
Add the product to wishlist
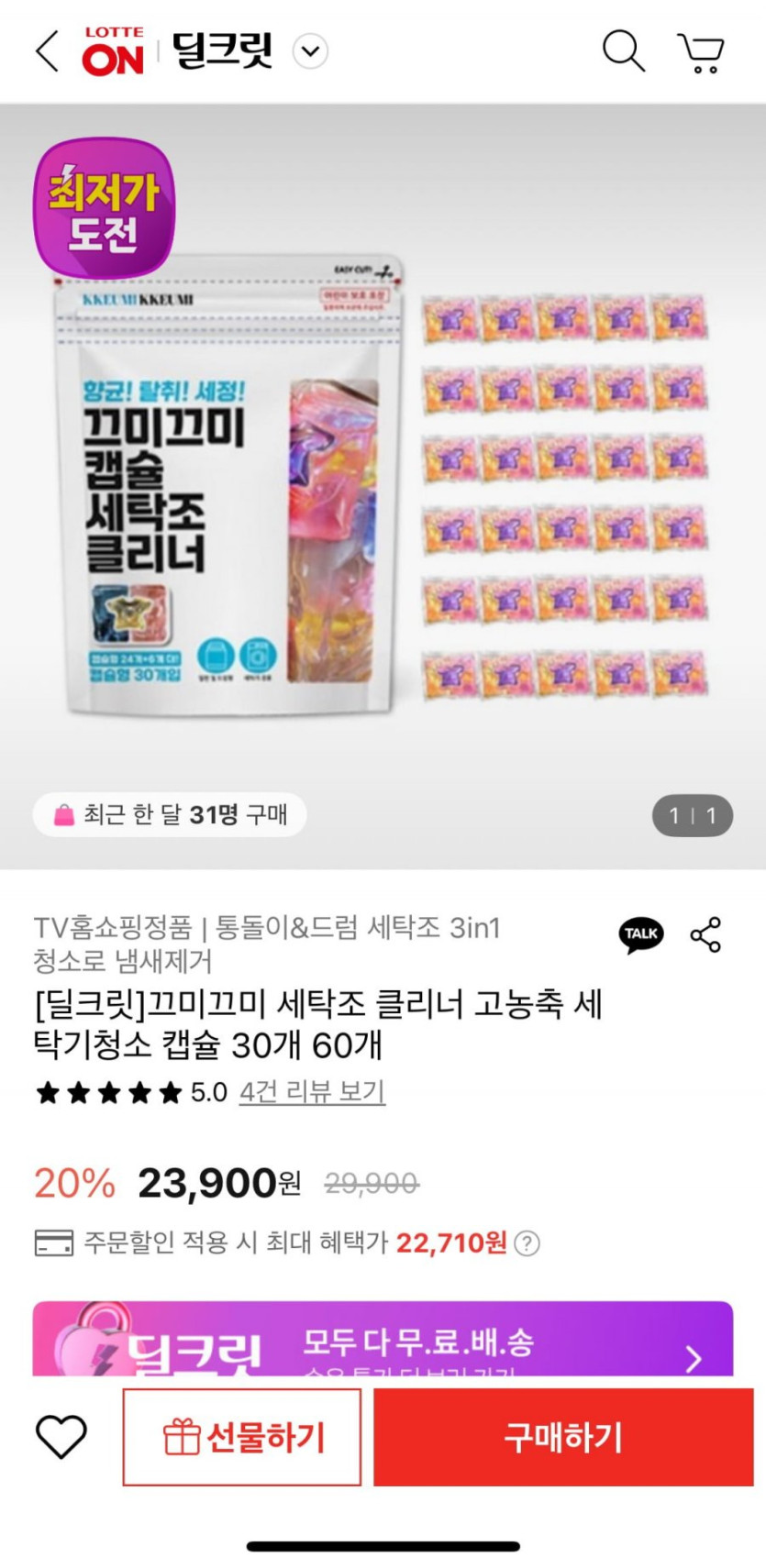coord(61,1436)
